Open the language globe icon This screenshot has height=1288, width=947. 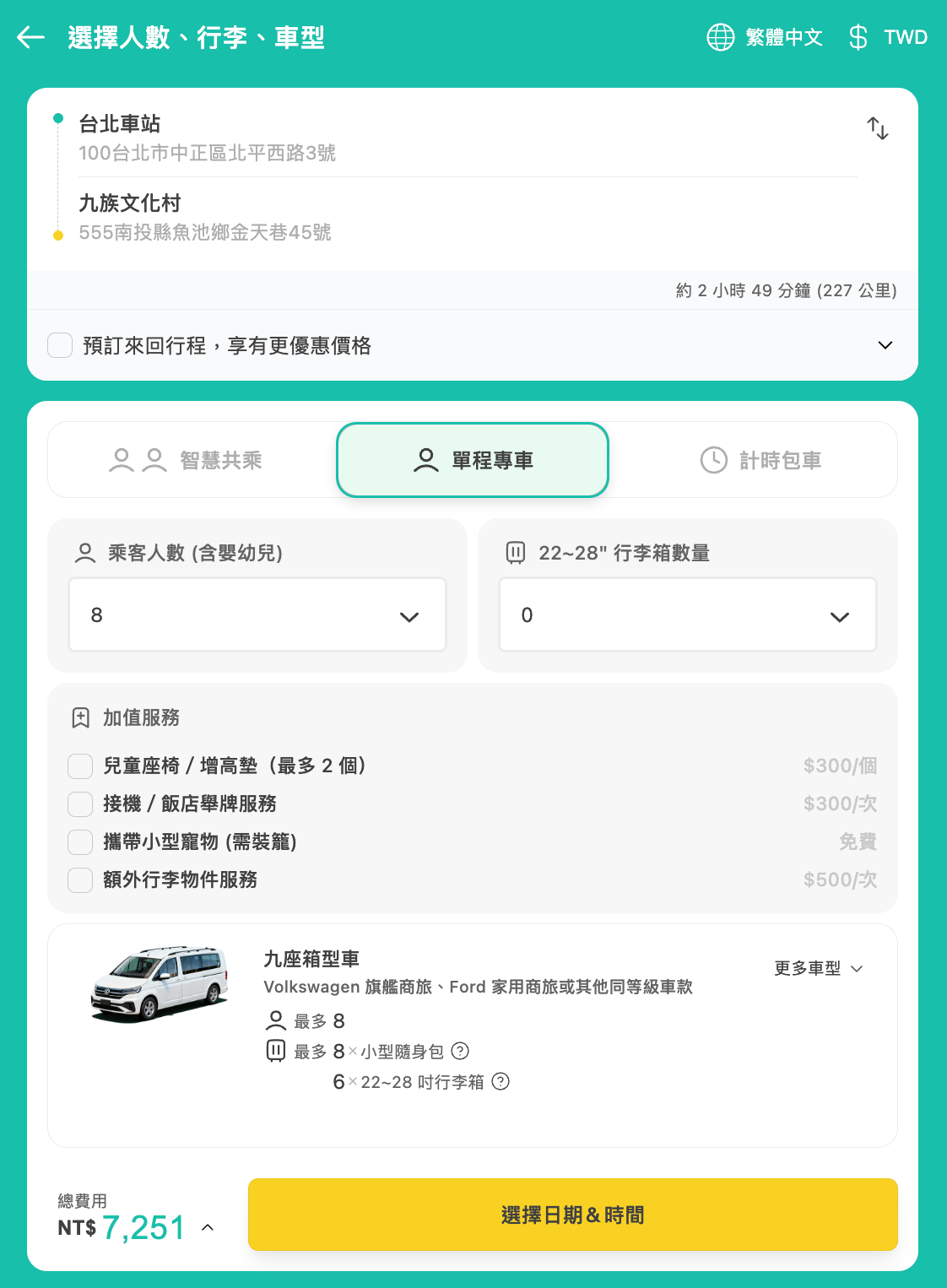point(720,37)
